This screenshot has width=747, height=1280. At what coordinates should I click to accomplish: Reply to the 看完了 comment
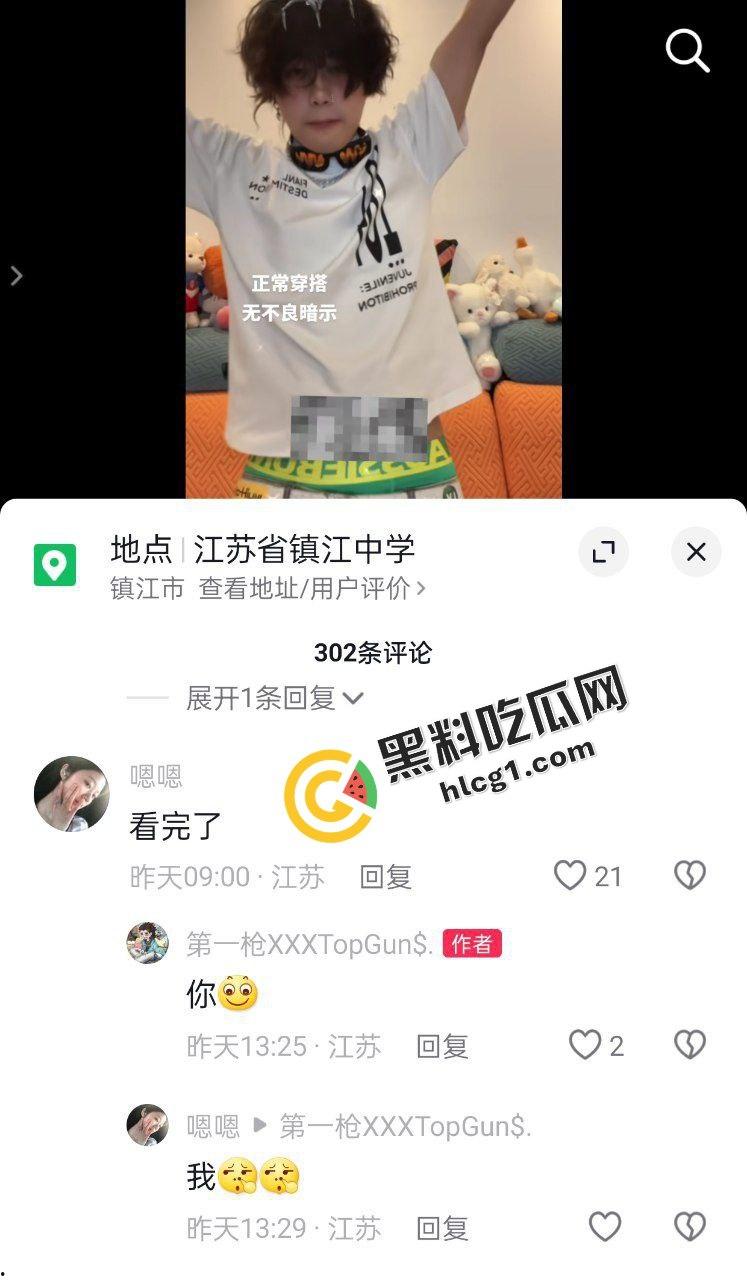(x=386, y=877)
